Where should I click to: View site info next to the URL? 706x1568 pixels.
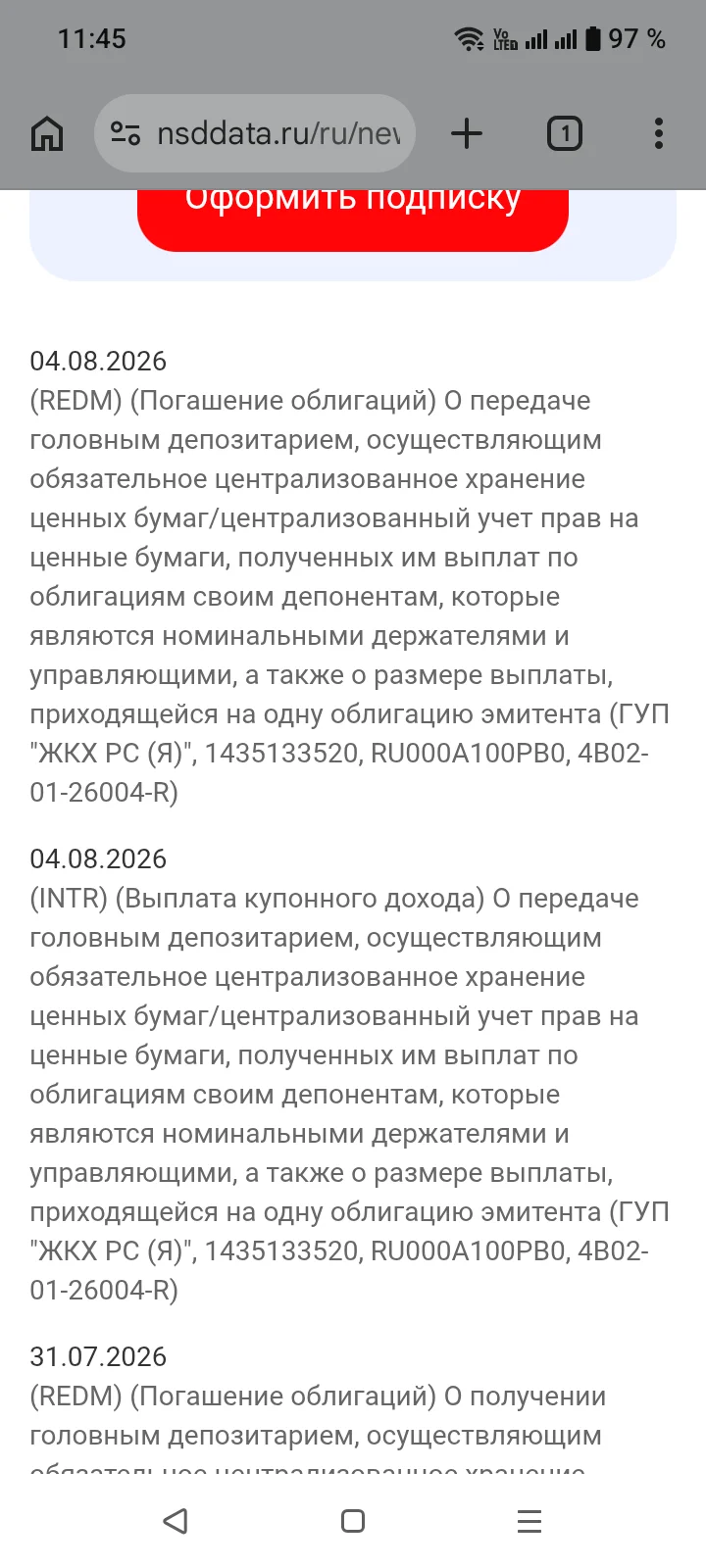(x=126, y=133)
